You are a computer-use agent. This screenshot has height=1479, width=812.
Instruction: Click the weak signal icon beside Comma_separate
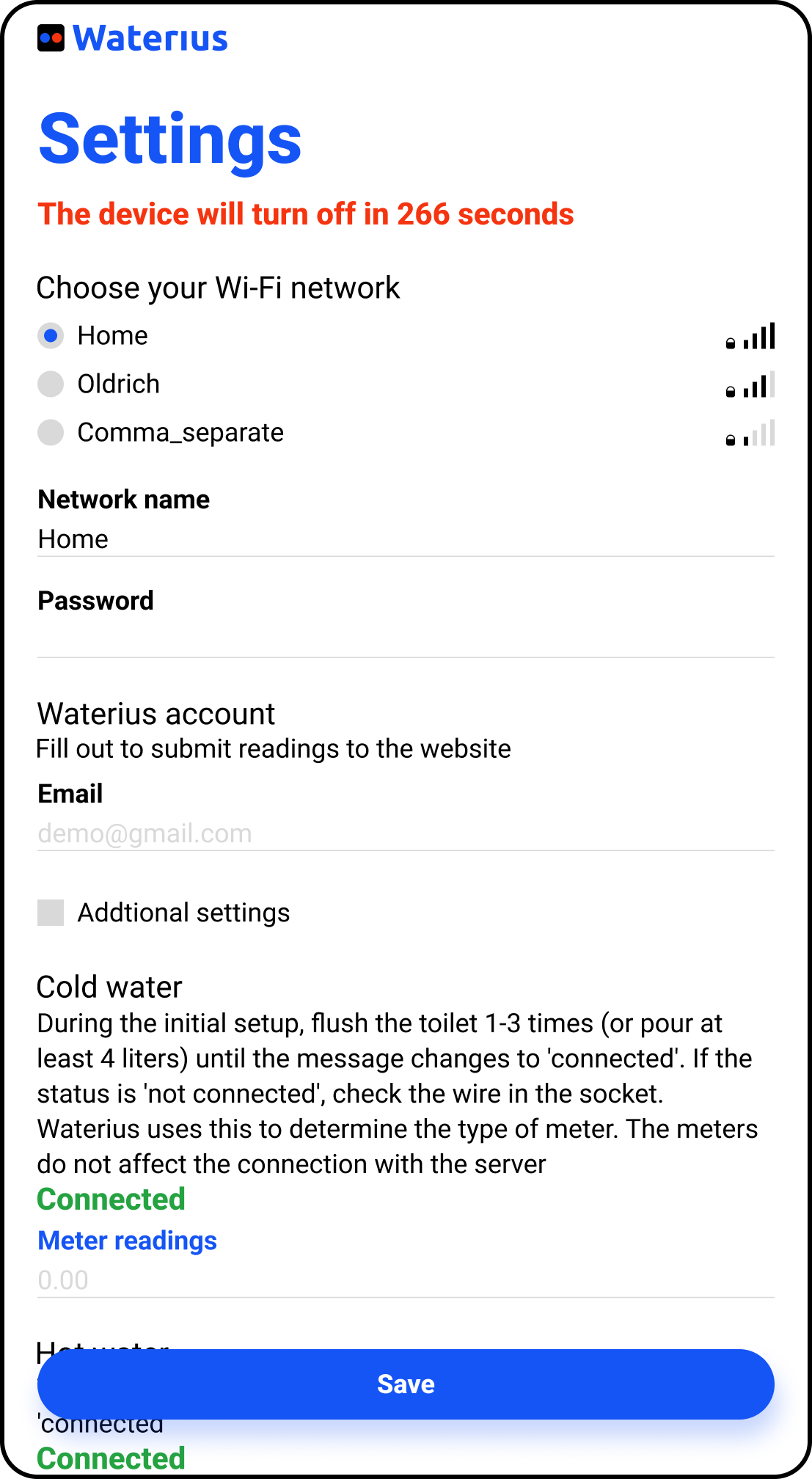click(761, 433)
